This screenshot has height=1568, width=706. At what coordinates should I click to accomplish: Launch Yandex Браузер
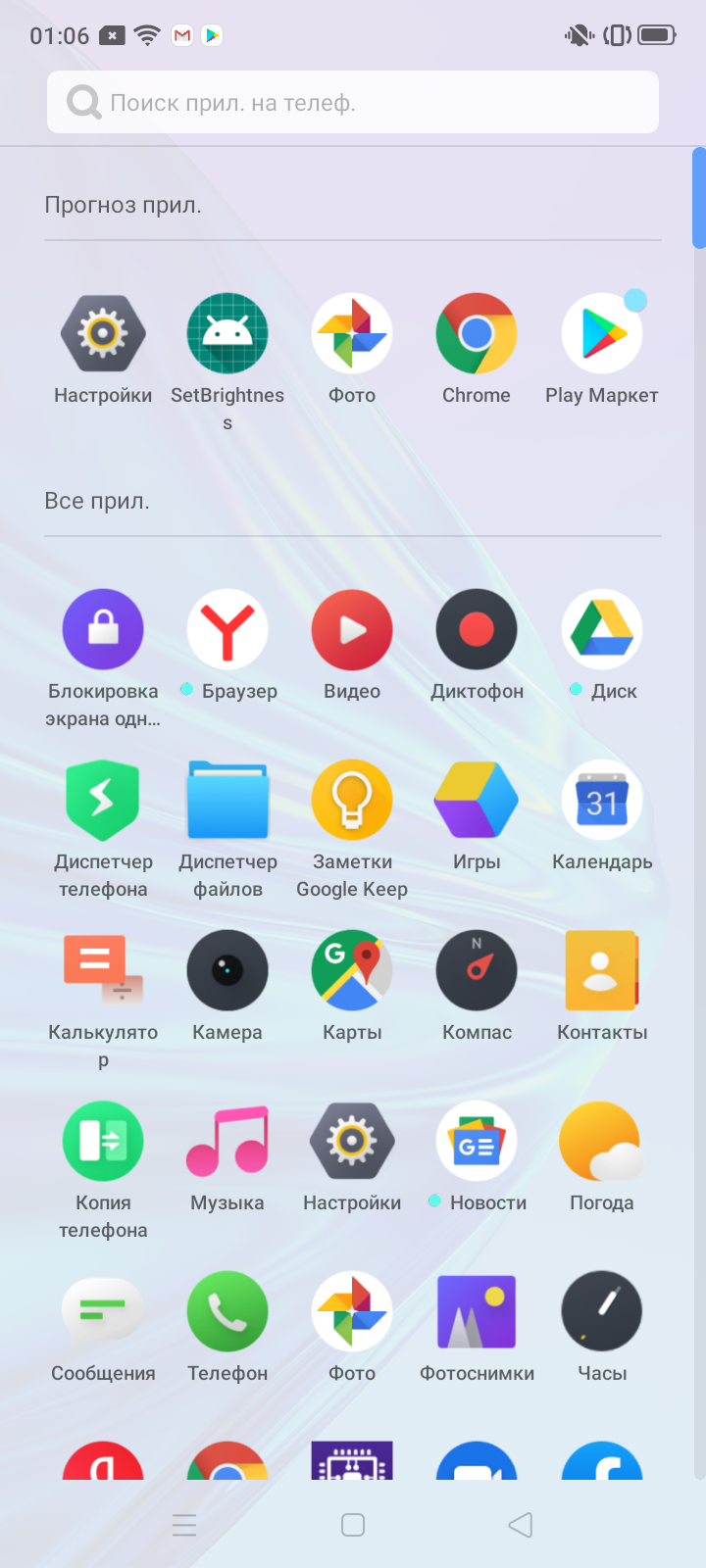point(227,630)
